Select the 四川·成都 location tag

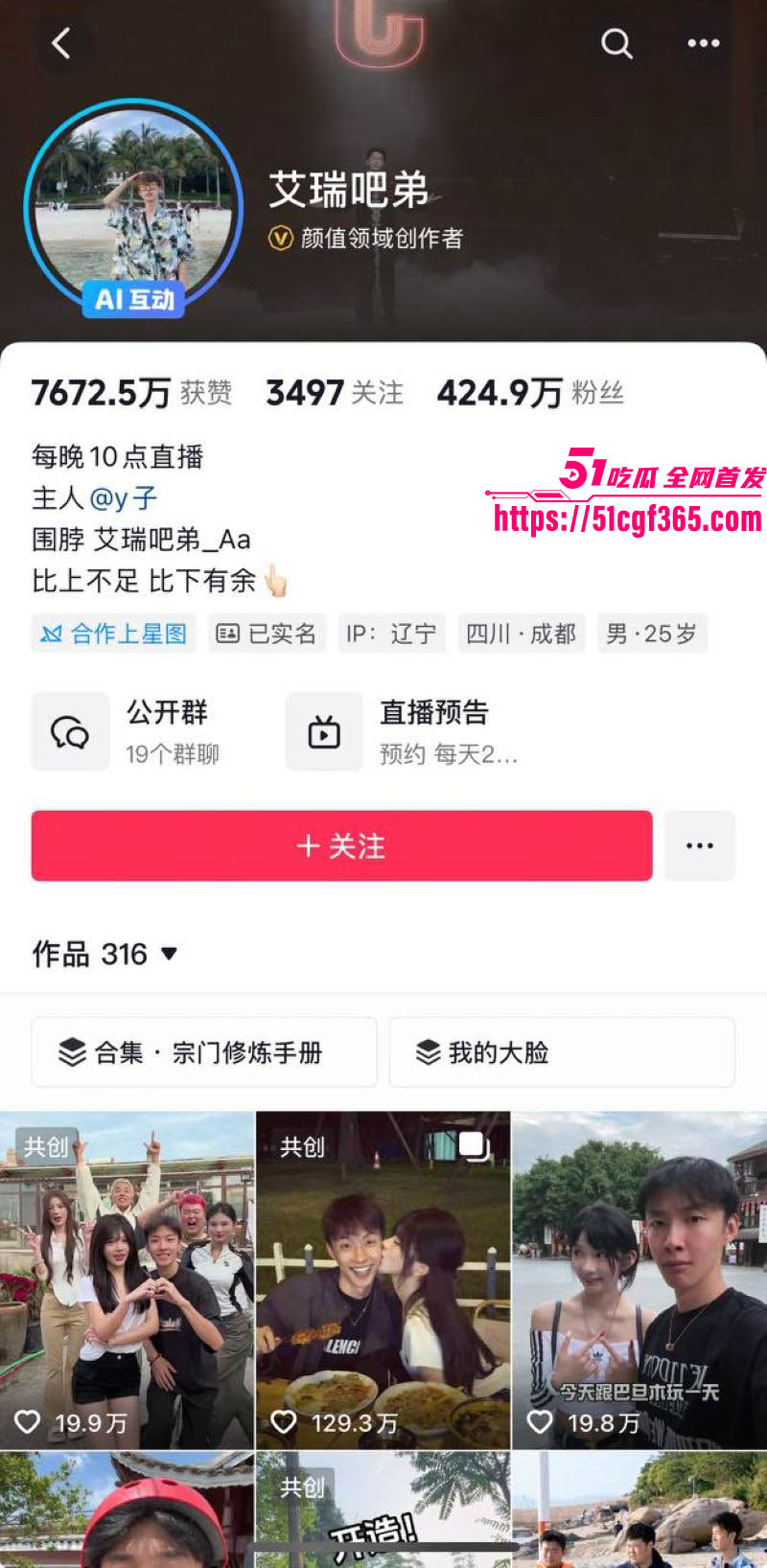[x=522, y=633]
